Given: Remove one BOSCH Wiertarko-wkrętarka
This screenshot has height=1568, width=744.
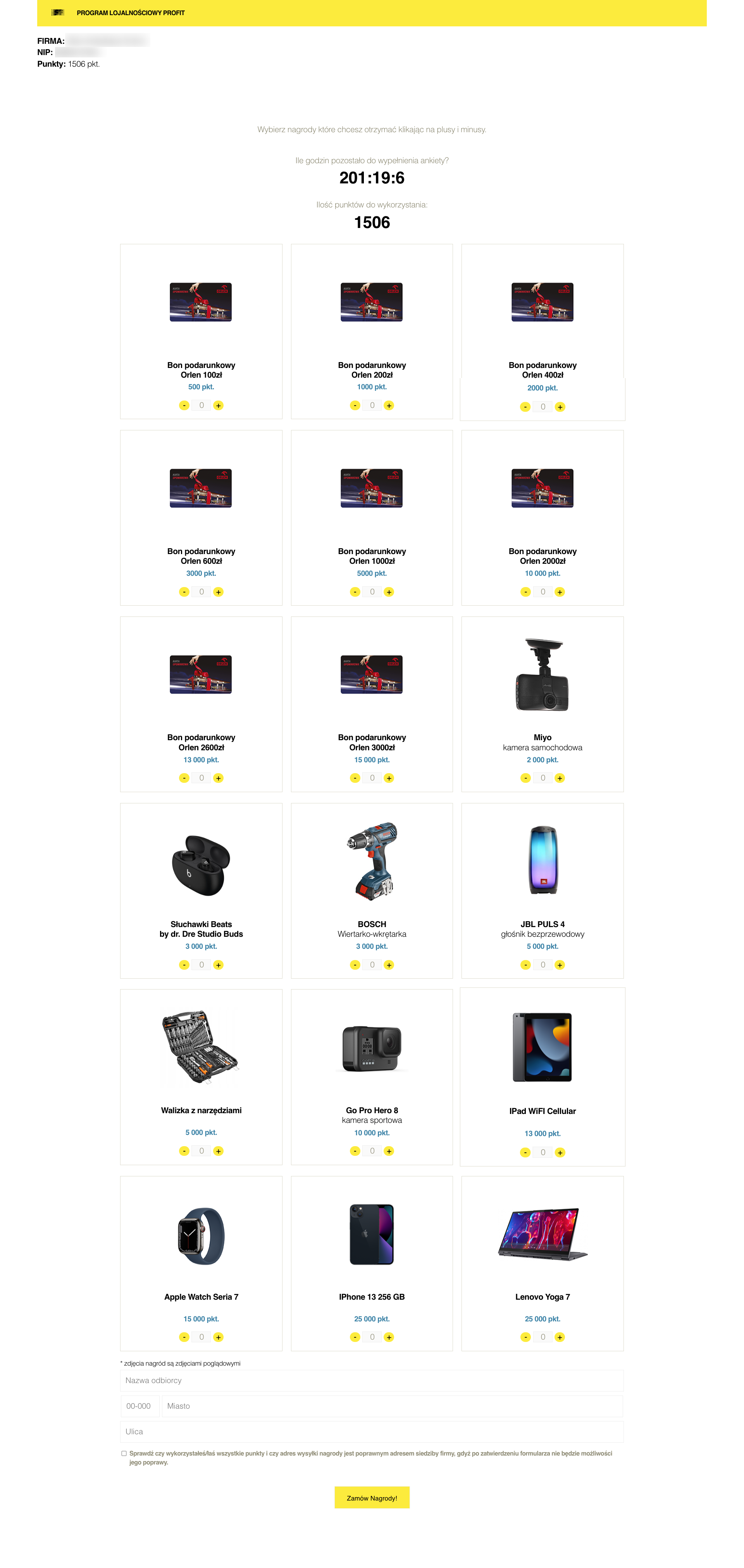Looking at the screenshot, I should point(355,965).
